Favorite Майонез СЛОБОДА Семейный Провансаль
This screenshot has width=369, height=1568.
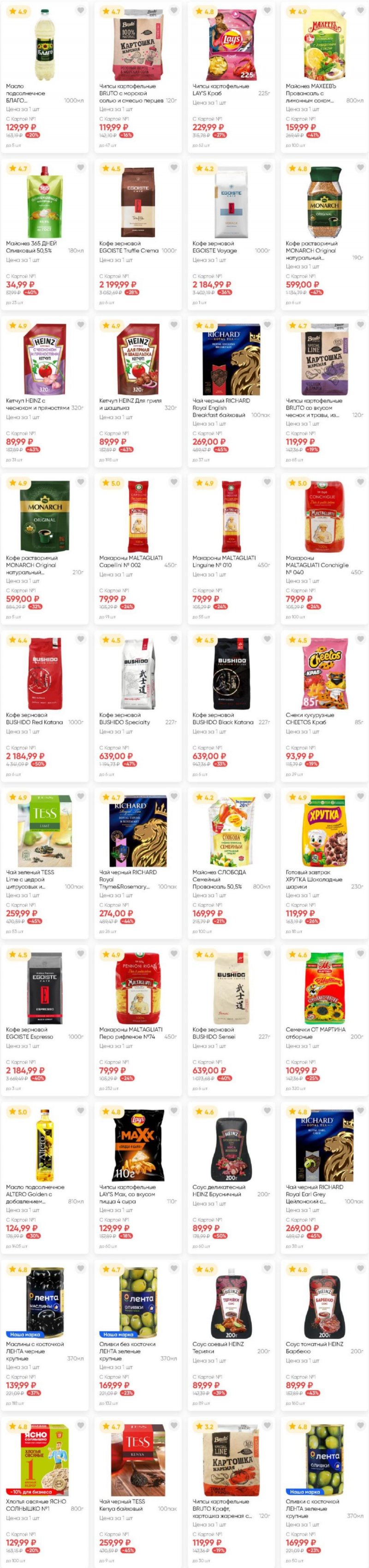point(267,796)
